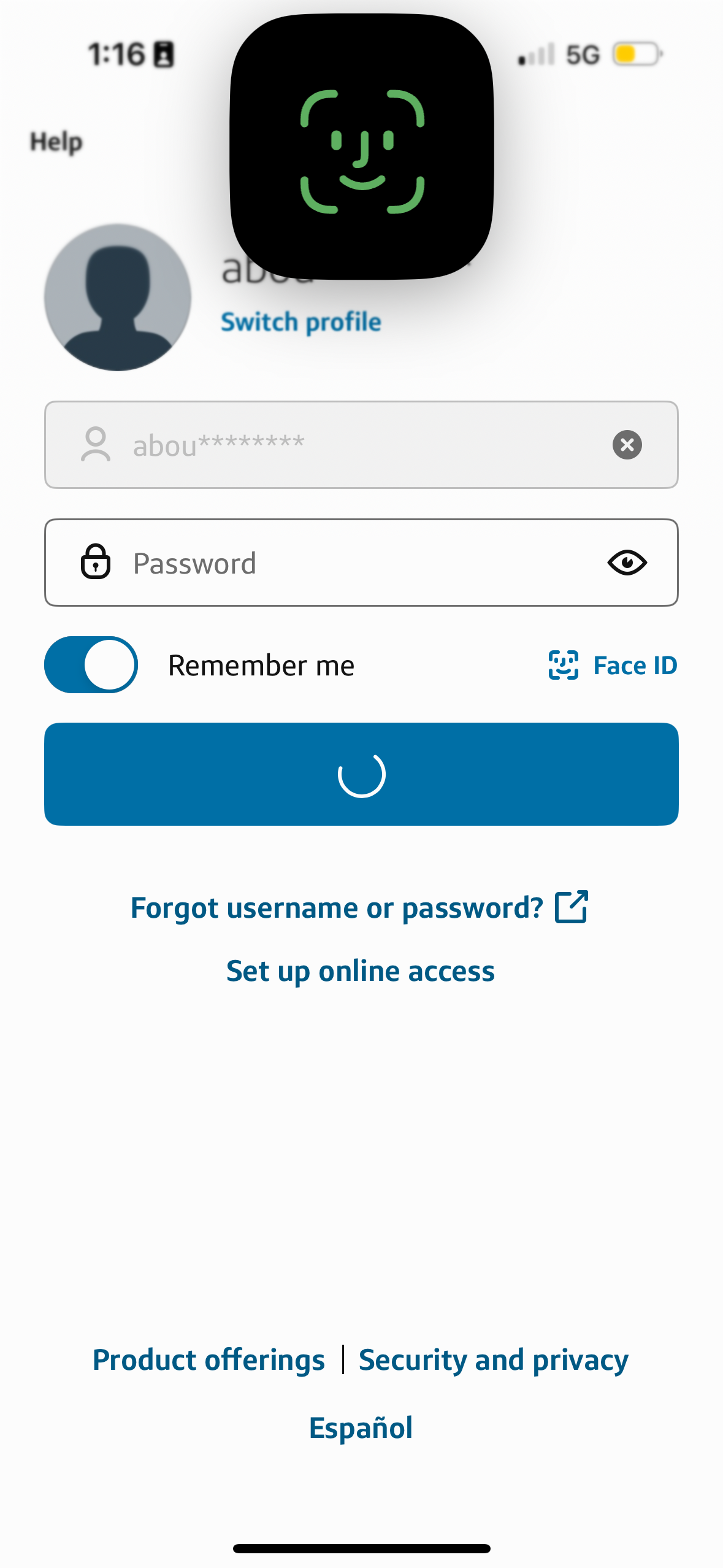
Task: Disable the Remember me toggle
Action: coord(91,664)
